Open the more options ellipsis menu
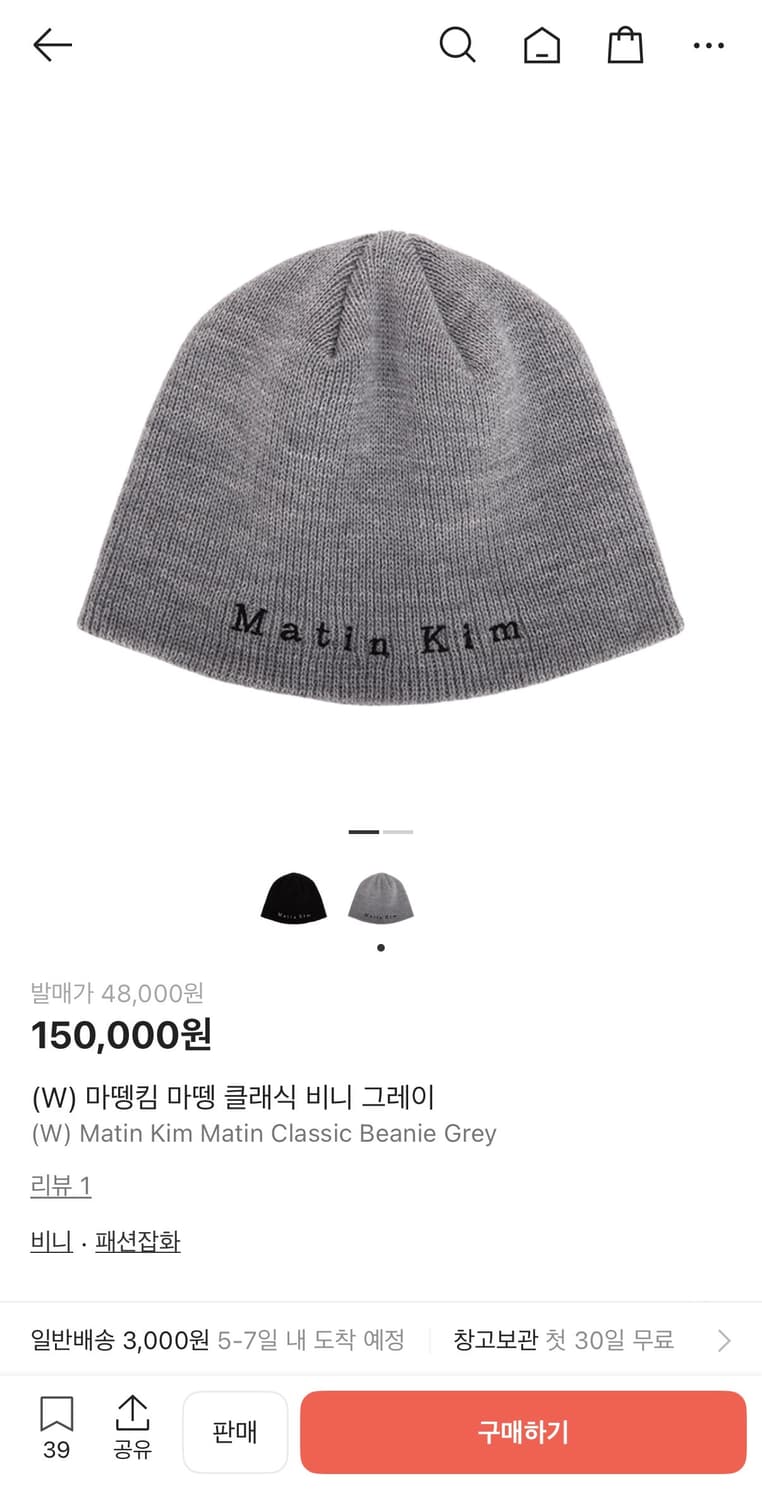Viewport: 762px width, 1500px height. click(x=709, y=45)
